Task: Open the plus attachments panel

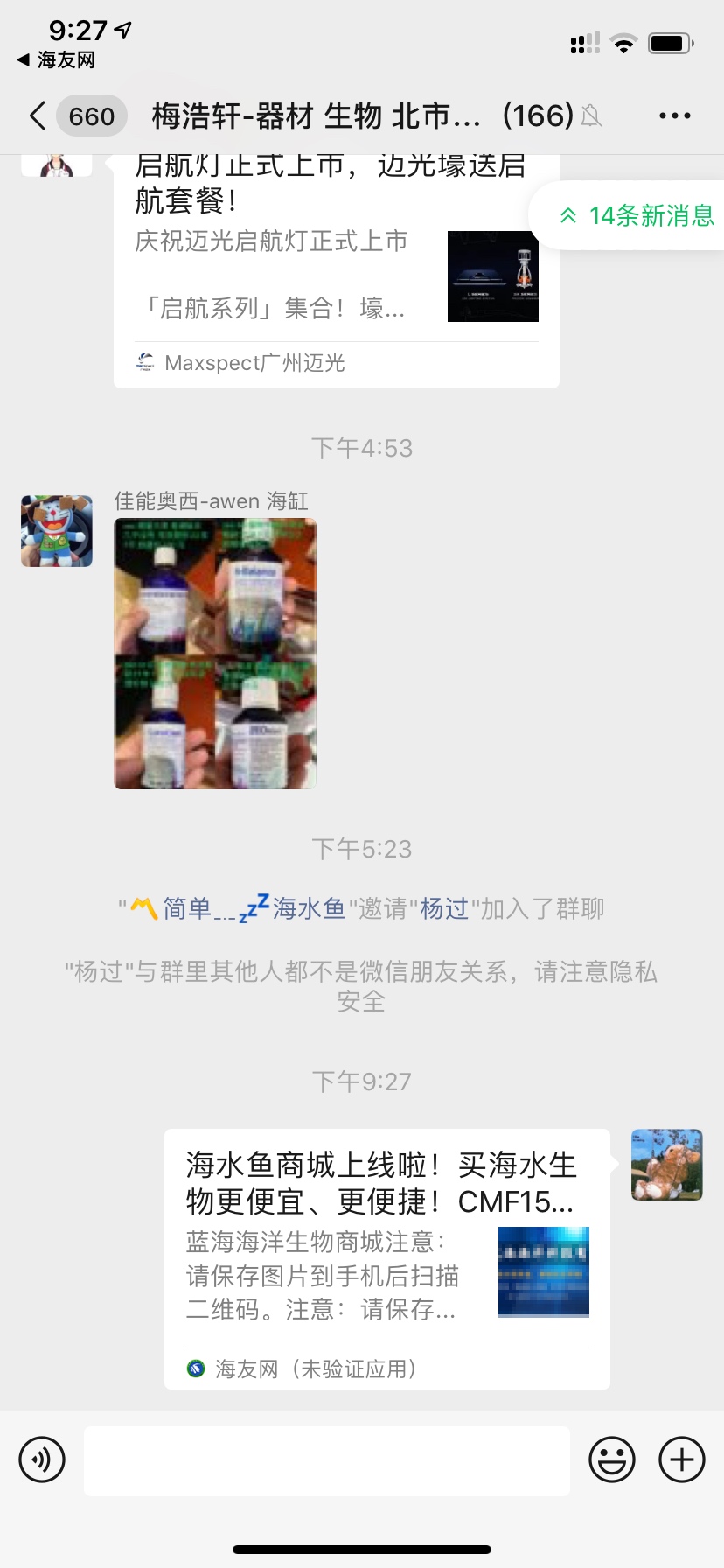Action: (x=681, y=1459)
